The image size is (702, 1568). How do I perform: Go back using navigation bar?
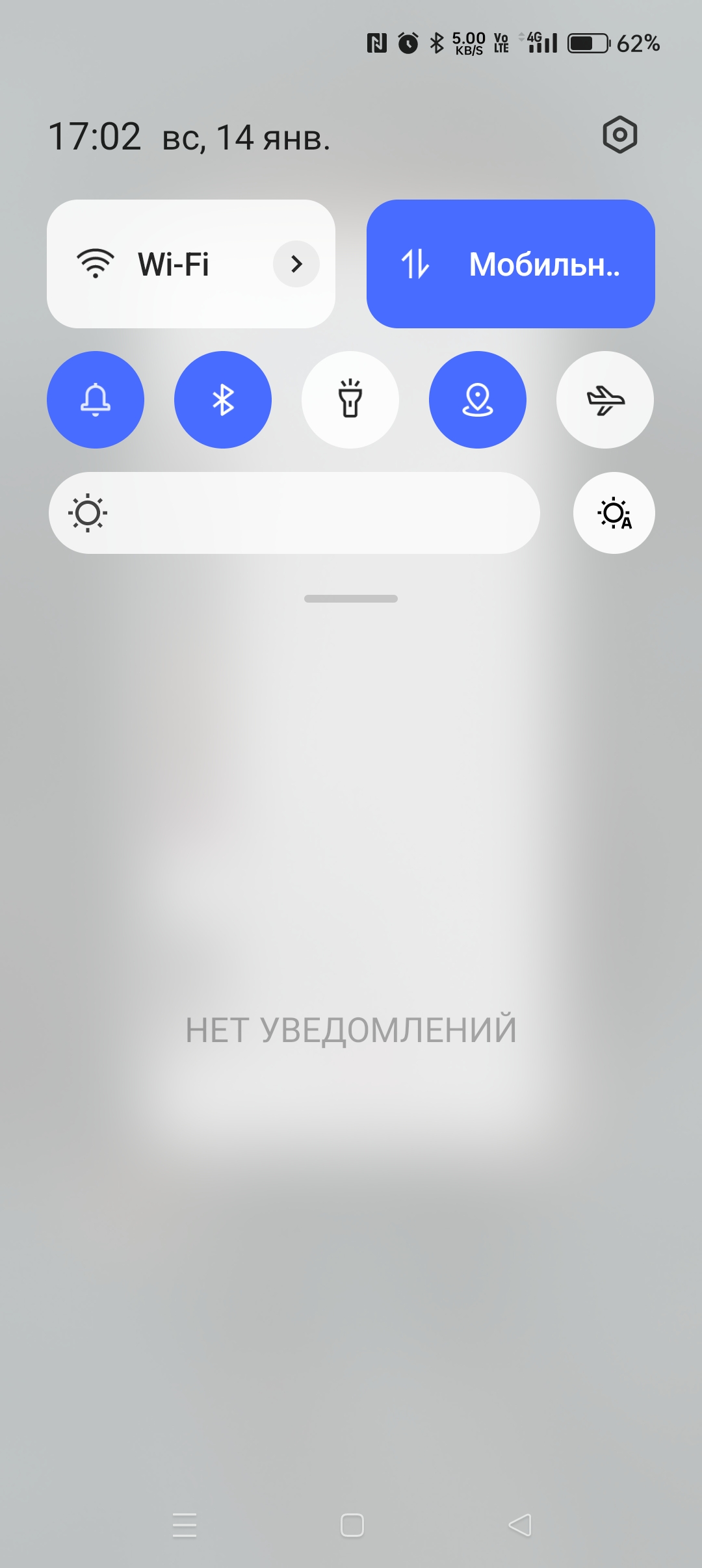520,1525
